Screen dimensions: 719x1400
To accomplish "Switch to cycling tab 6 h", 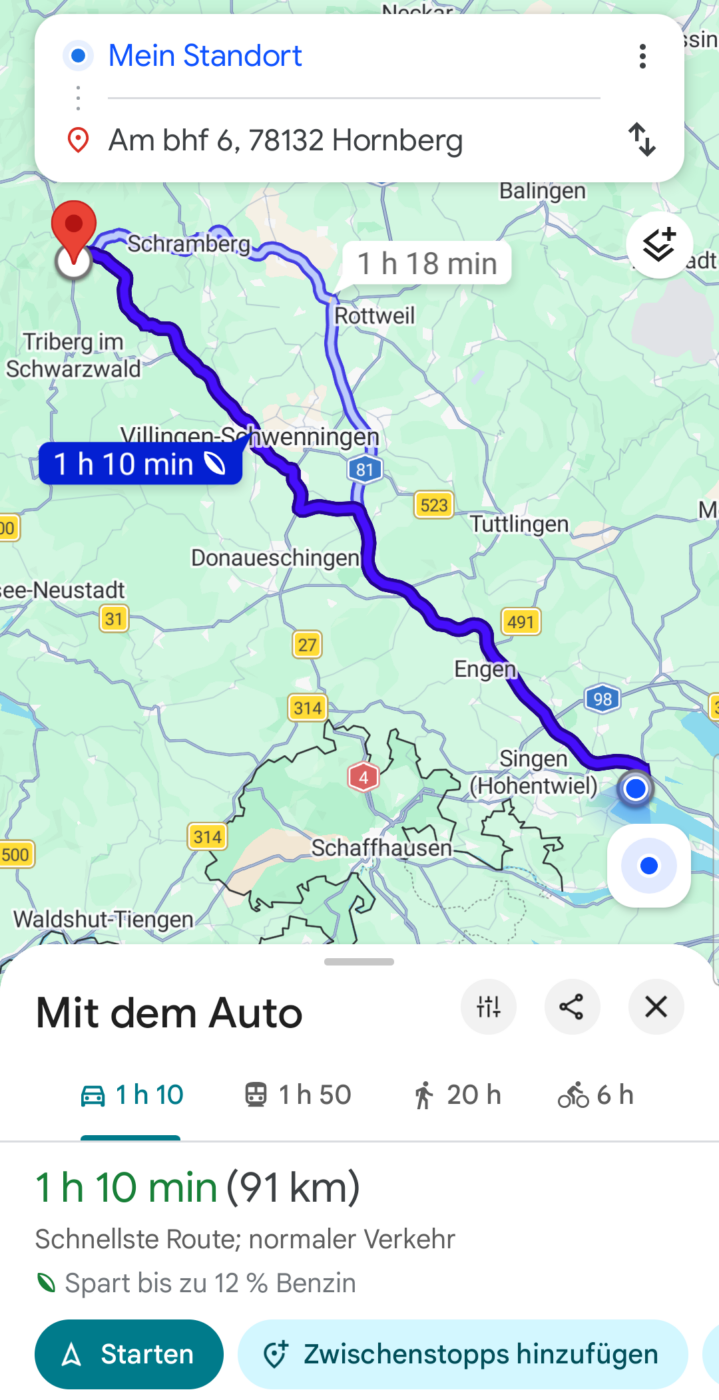I will [596, 1095].
